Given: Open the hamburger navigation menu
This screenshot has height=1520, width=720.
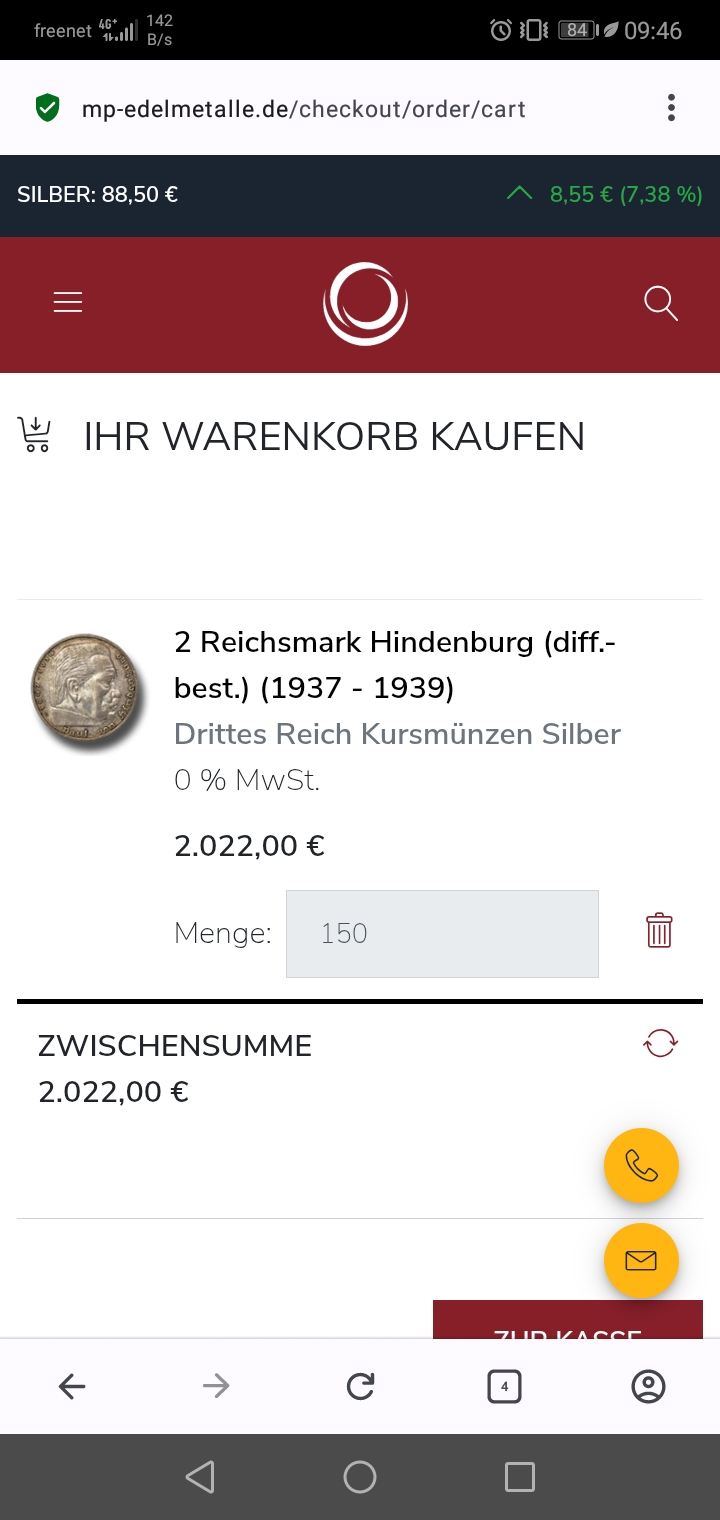Looking at the screenshot, I should (68, 302).
